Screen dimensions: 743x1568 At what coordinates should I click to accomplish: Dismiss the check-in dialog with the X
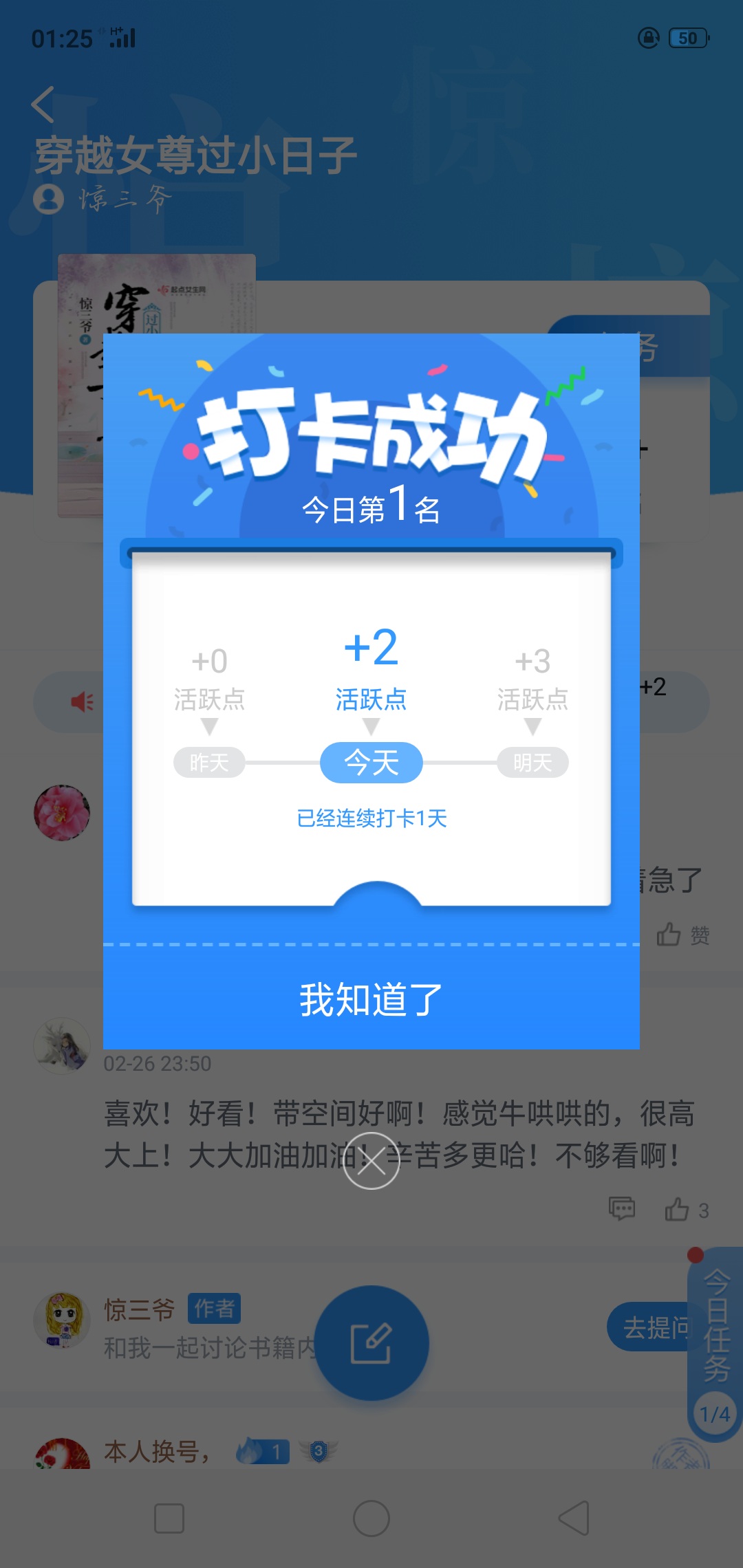pyautogui.click(x=371, y=1161)
